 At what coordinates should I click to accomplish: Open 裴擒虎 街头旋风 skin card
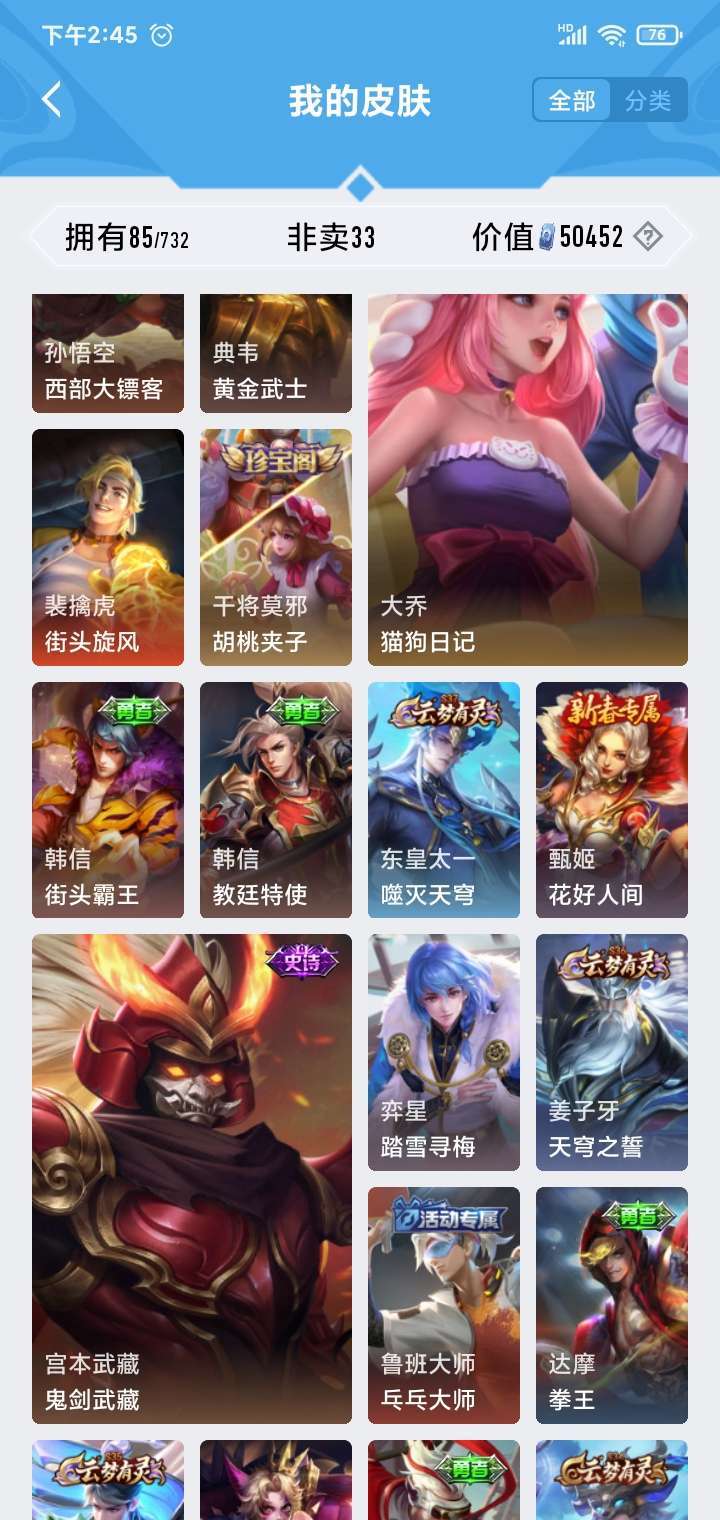click(108, 547)
